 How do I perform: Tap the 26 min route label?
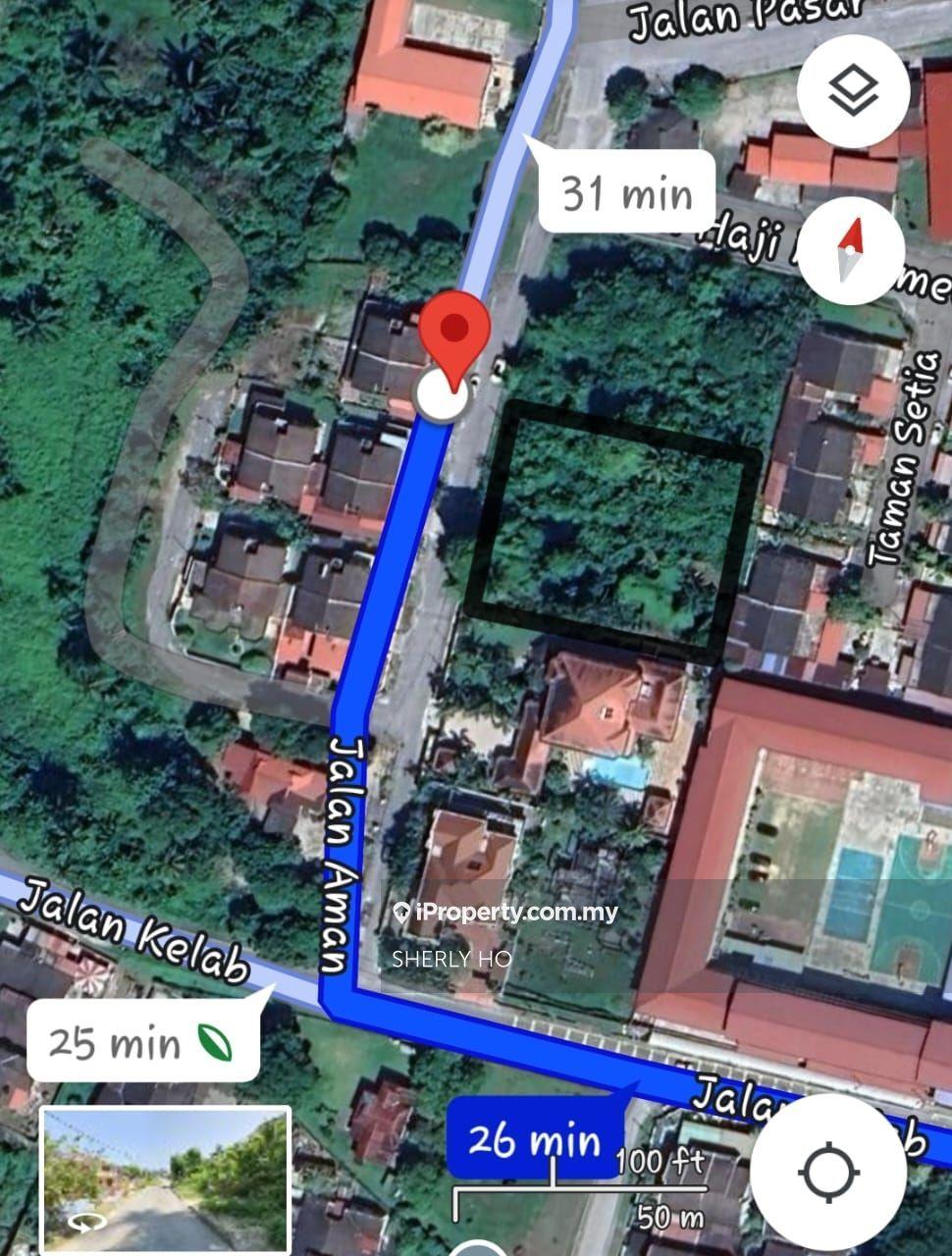point(535,1139)
